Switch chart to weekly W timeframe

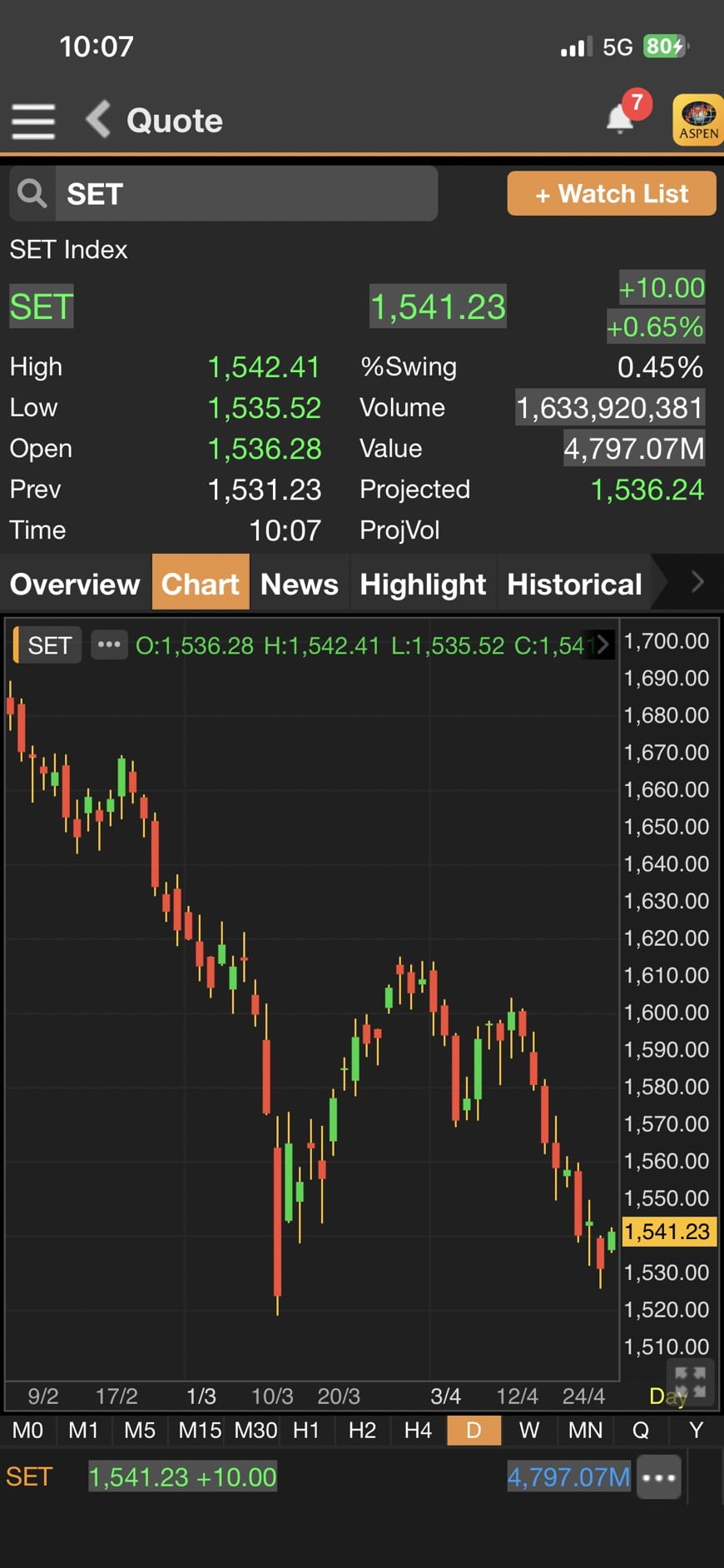point(529,1431)
